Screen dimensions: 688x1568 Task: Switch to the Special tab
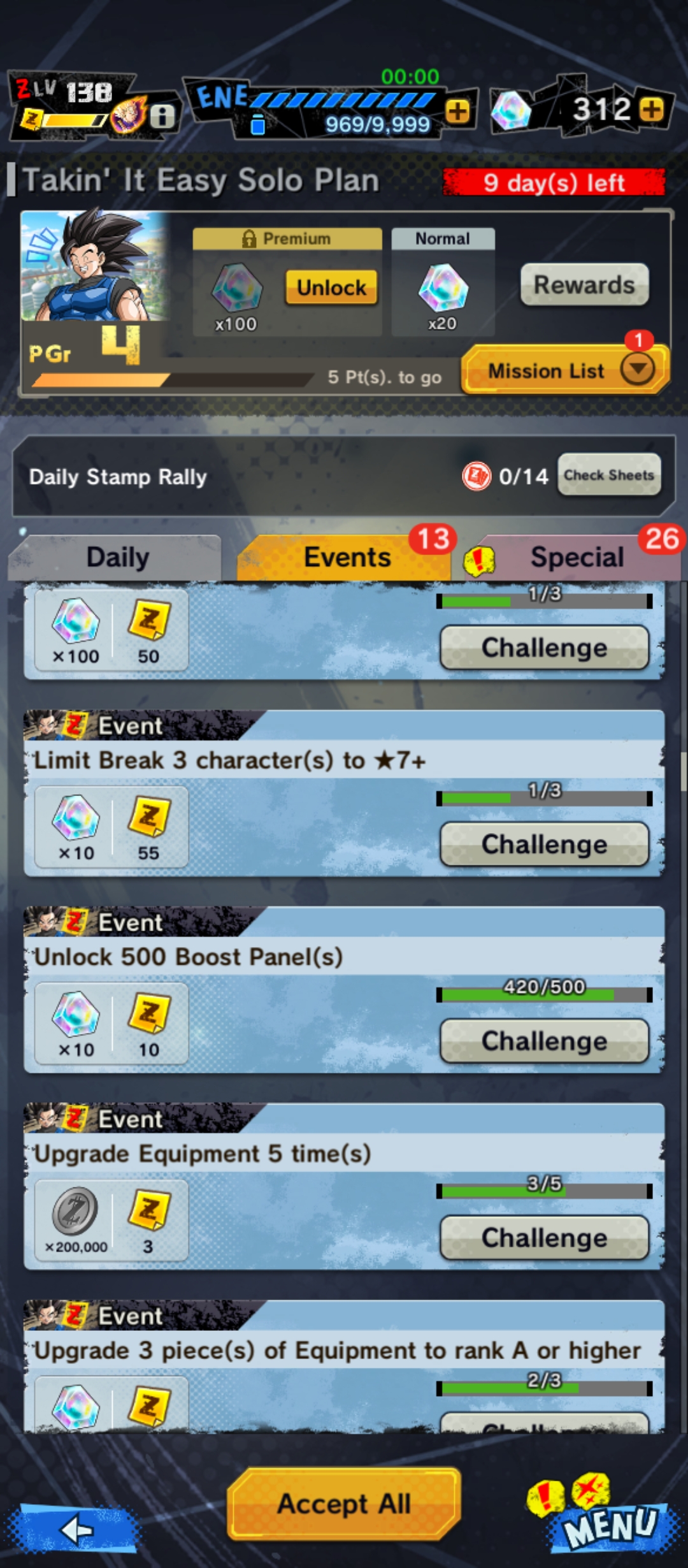pos(570,558)
